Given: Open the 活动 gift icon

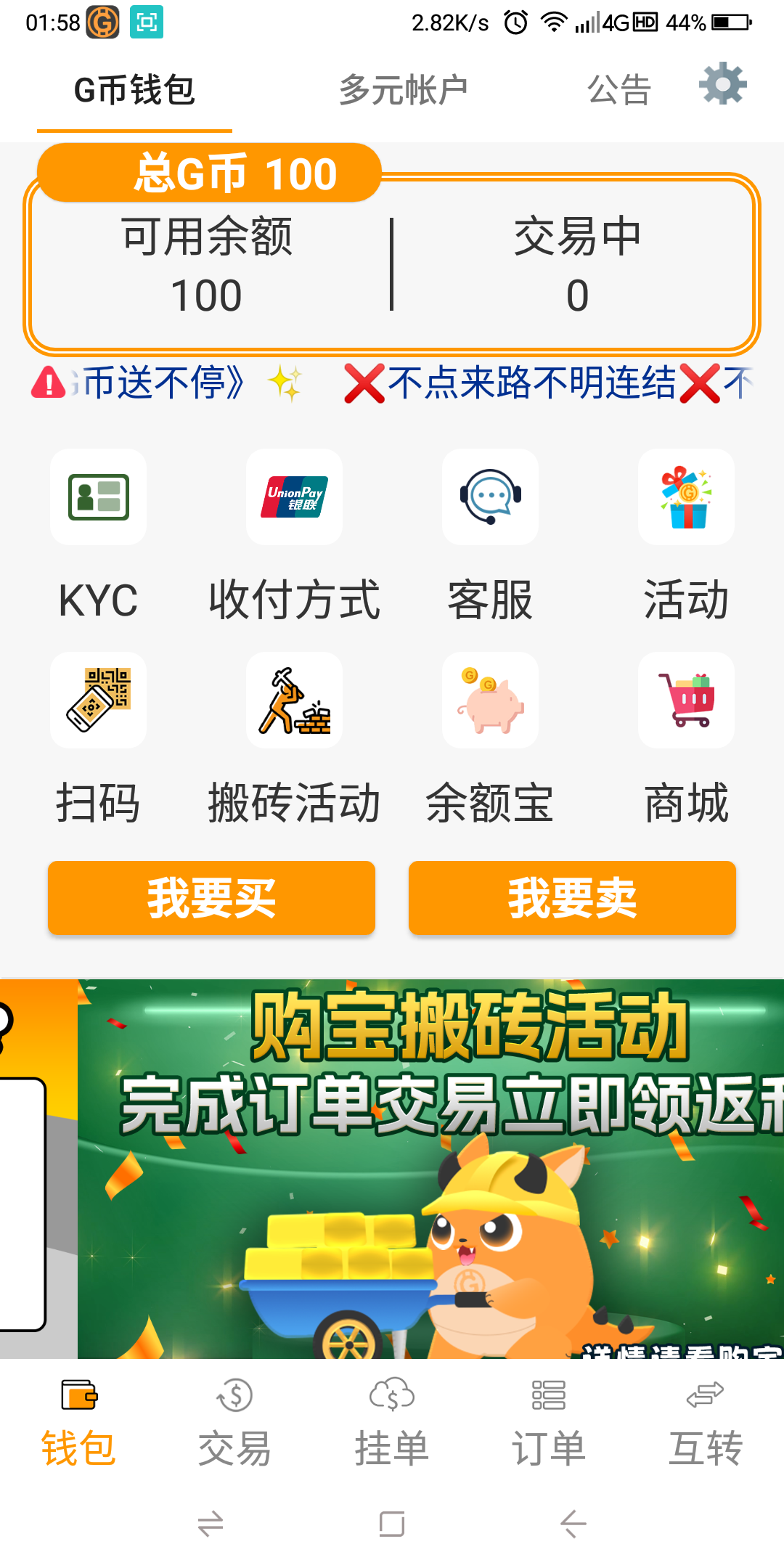Looking at the screenshot, I should [x=686, y=497].
